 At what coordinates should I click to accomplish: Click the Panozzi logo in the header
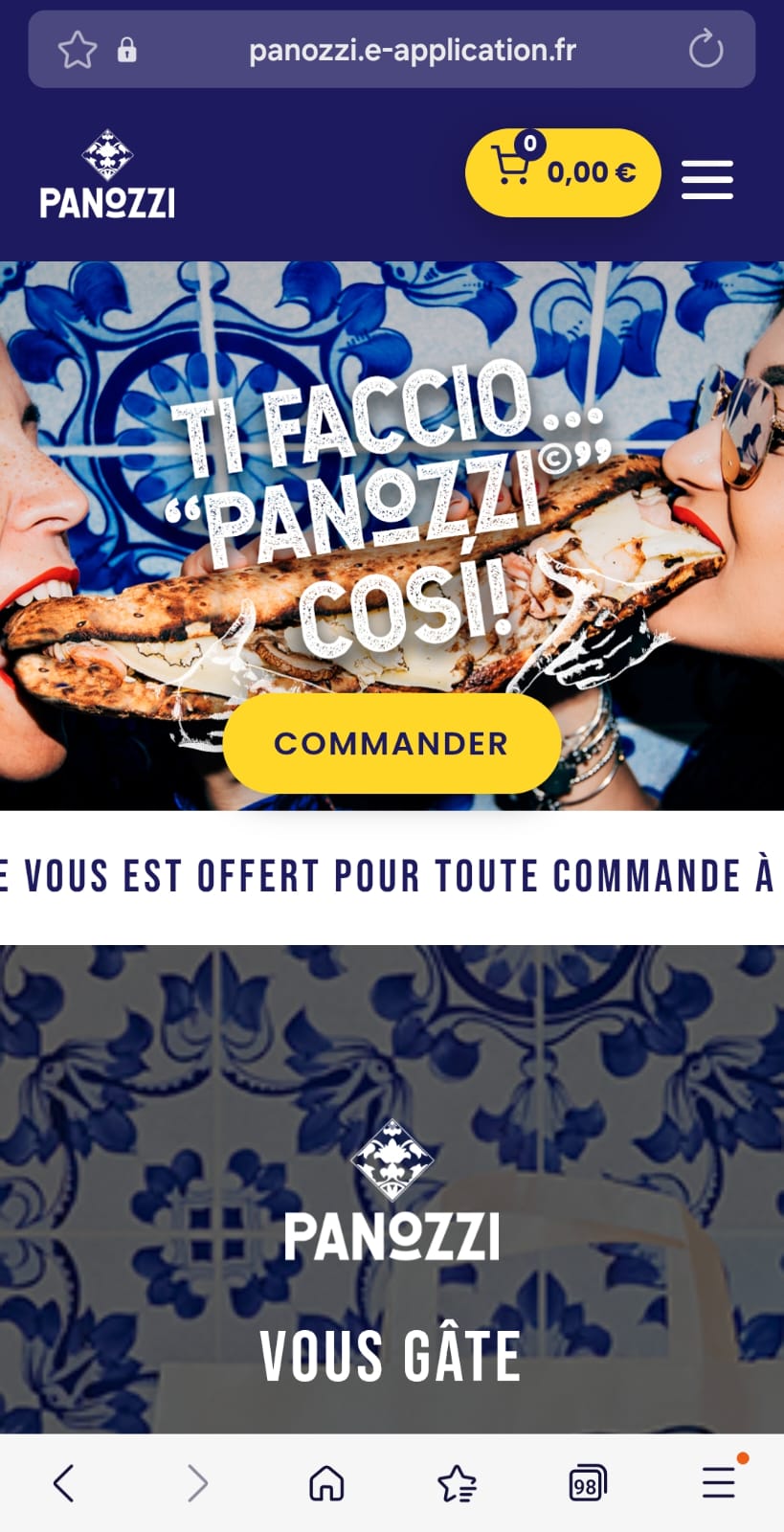point(107,172)
